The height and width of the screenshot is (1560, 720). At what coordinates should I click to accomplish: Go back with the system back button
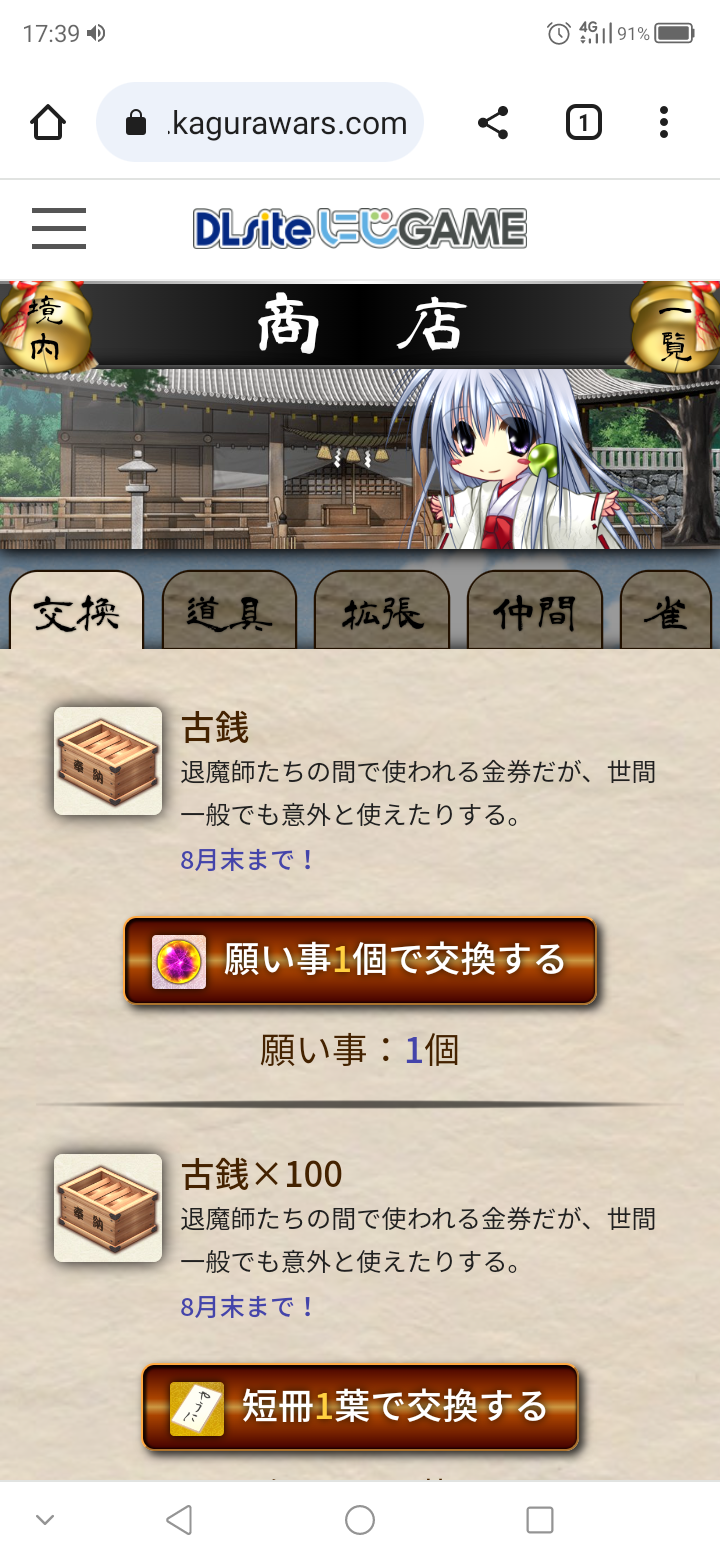(179, 1520)
